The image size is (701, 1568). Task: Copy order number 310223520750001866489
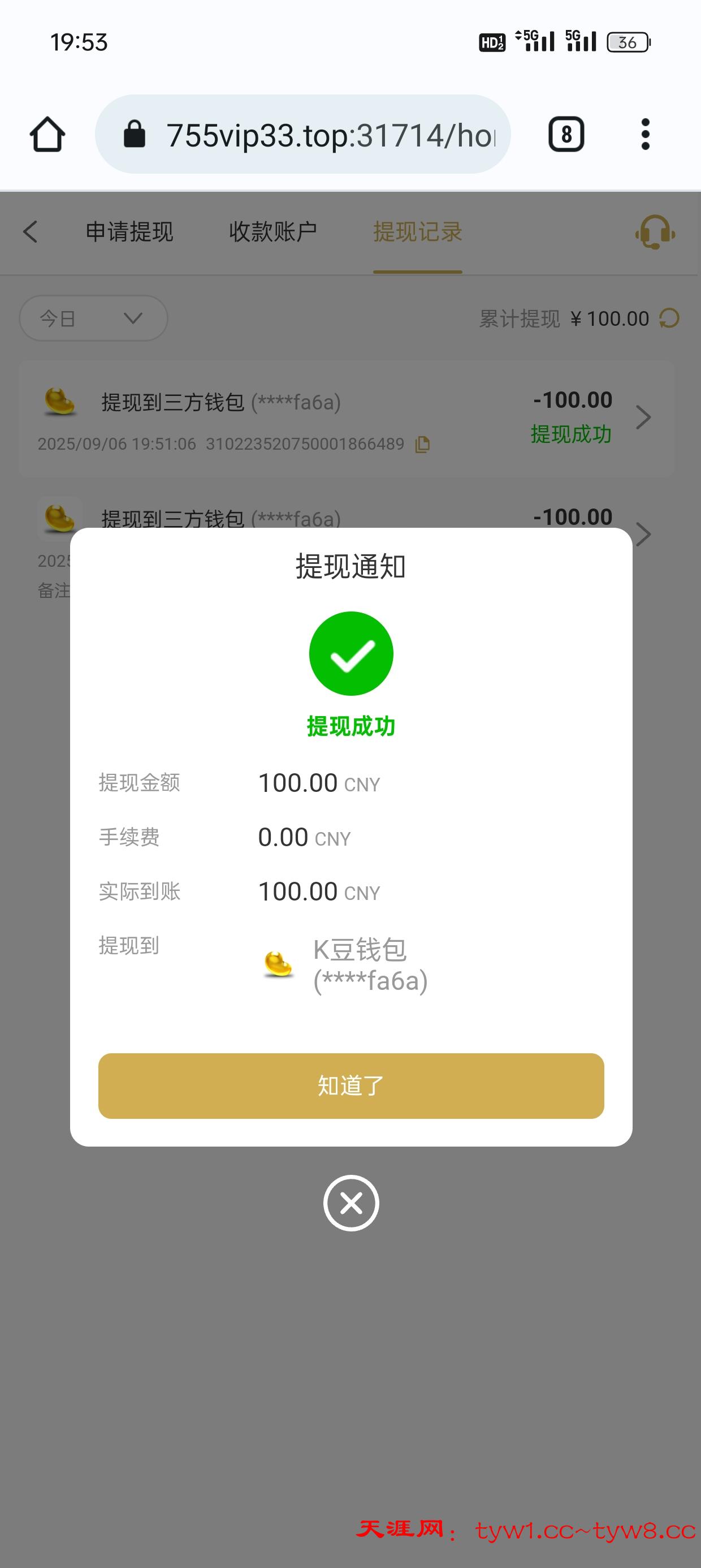pos(422,445)
